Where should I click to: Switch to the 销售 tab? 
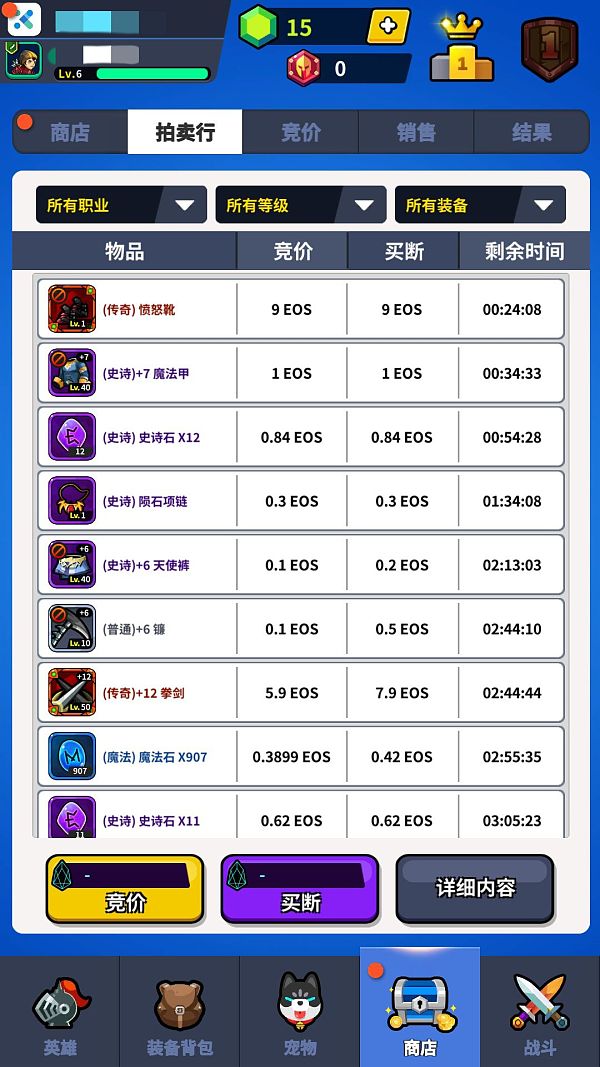coord(416,132)
